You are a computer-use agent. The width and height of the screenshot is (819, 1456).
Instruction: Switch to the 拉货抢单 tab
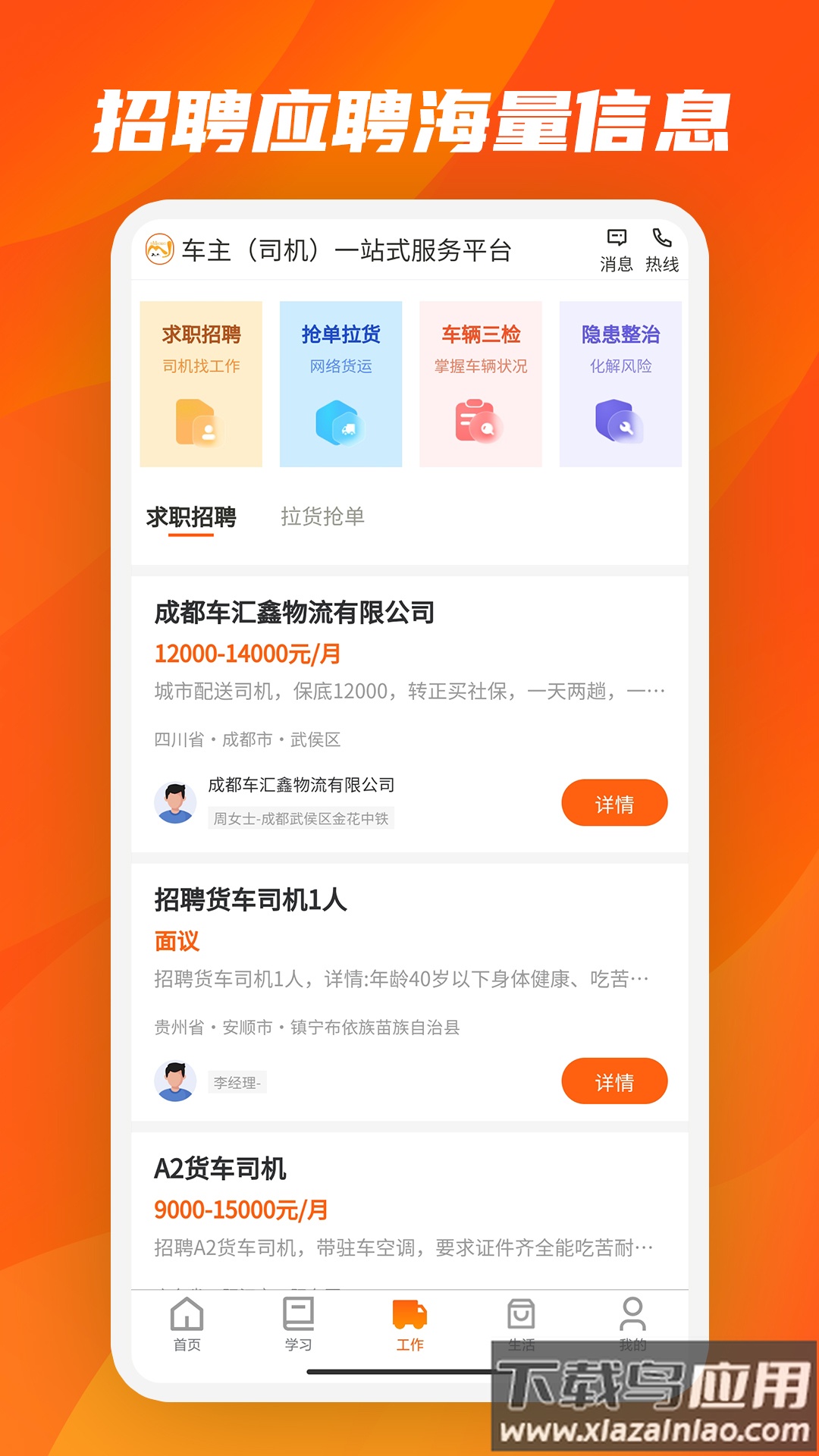coord(322,517)
